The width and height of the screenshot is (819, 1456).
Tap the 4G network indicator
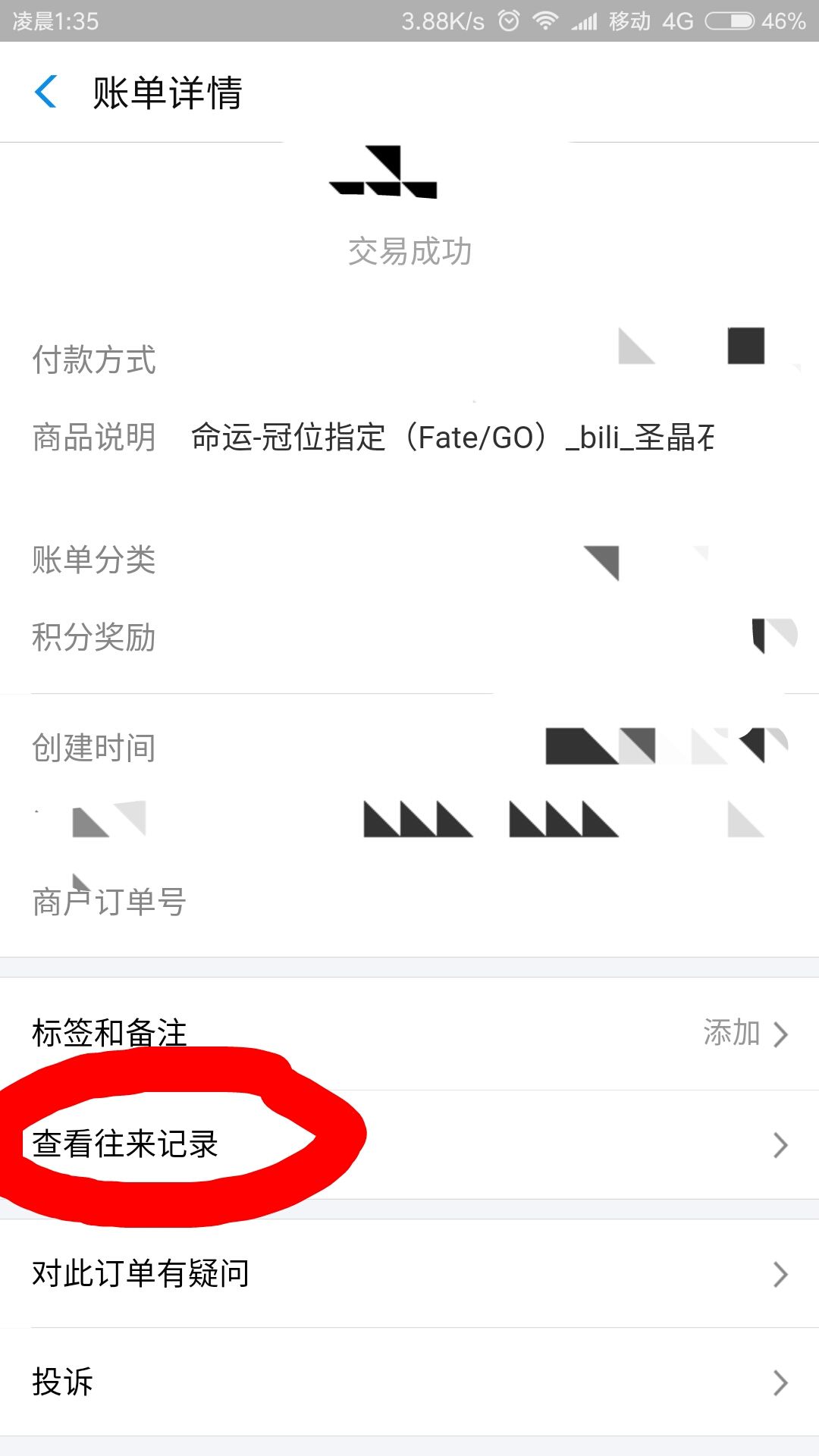pyautogui.click(x=677, y=20)
